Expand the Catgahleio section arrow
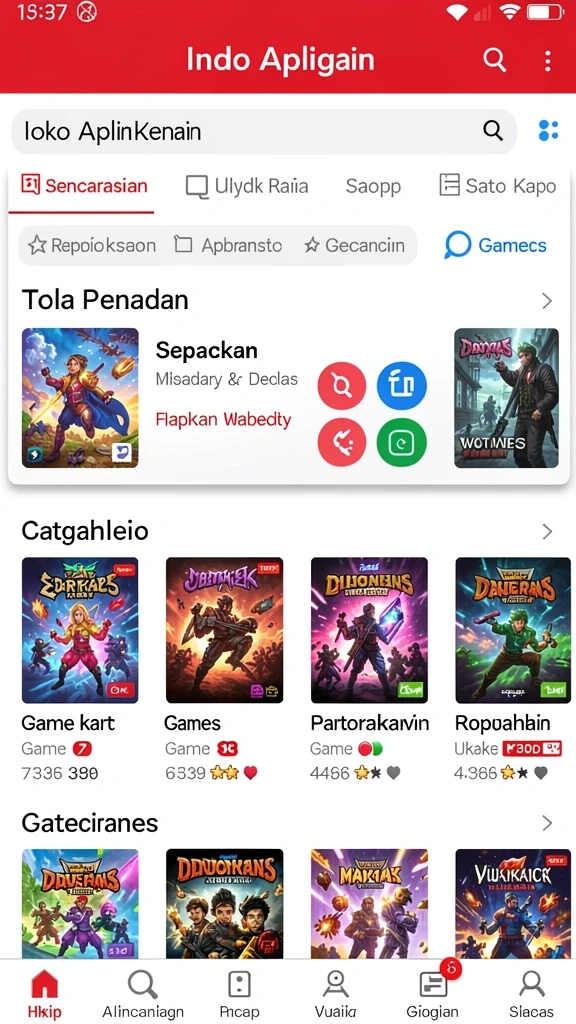The image size is (576, 1024). pos(547,532)
